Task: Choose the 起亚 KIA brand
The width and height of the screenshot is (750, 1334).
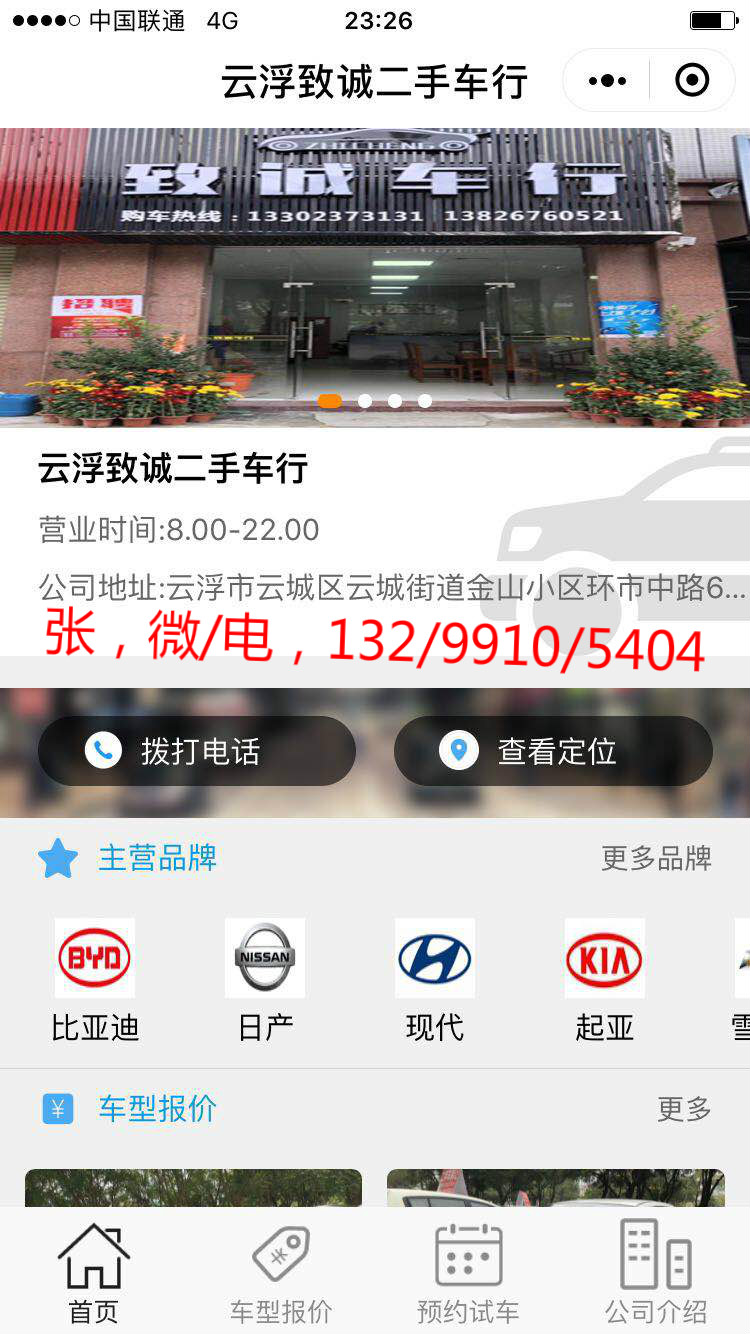Action: [x=605, y=979]
